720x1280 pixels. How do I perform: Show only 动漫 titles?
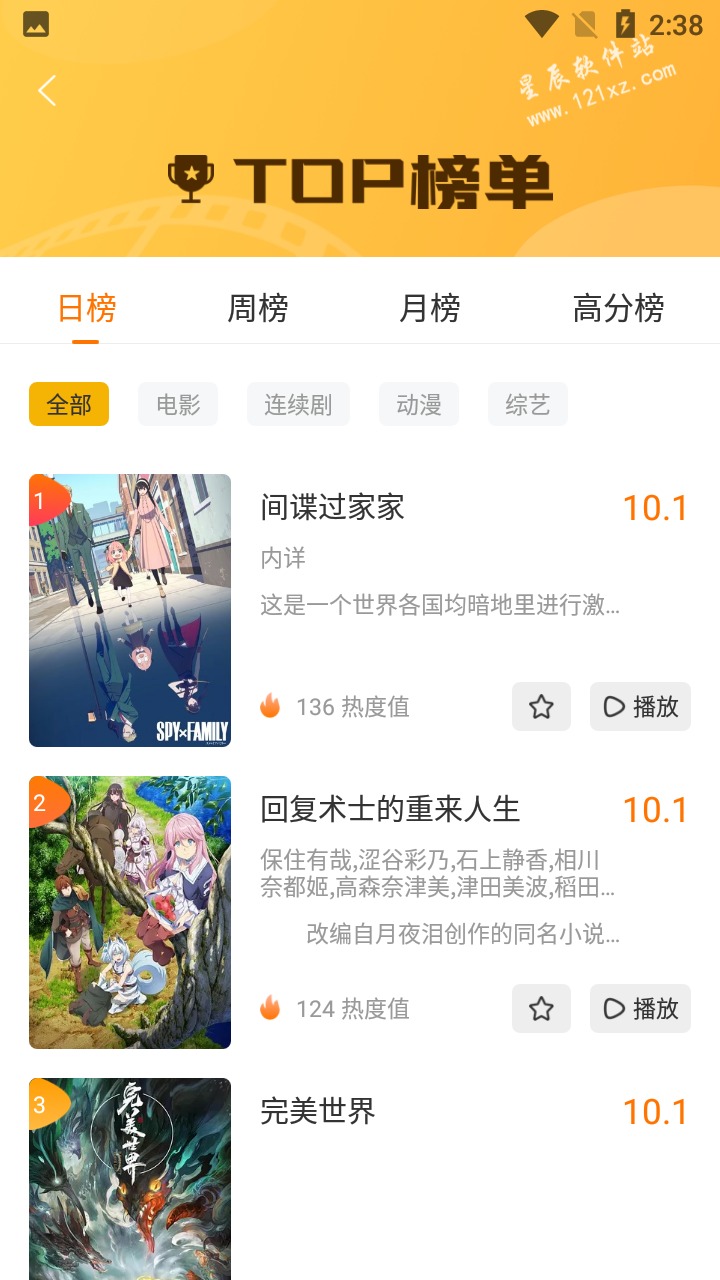tap(419, 404)
